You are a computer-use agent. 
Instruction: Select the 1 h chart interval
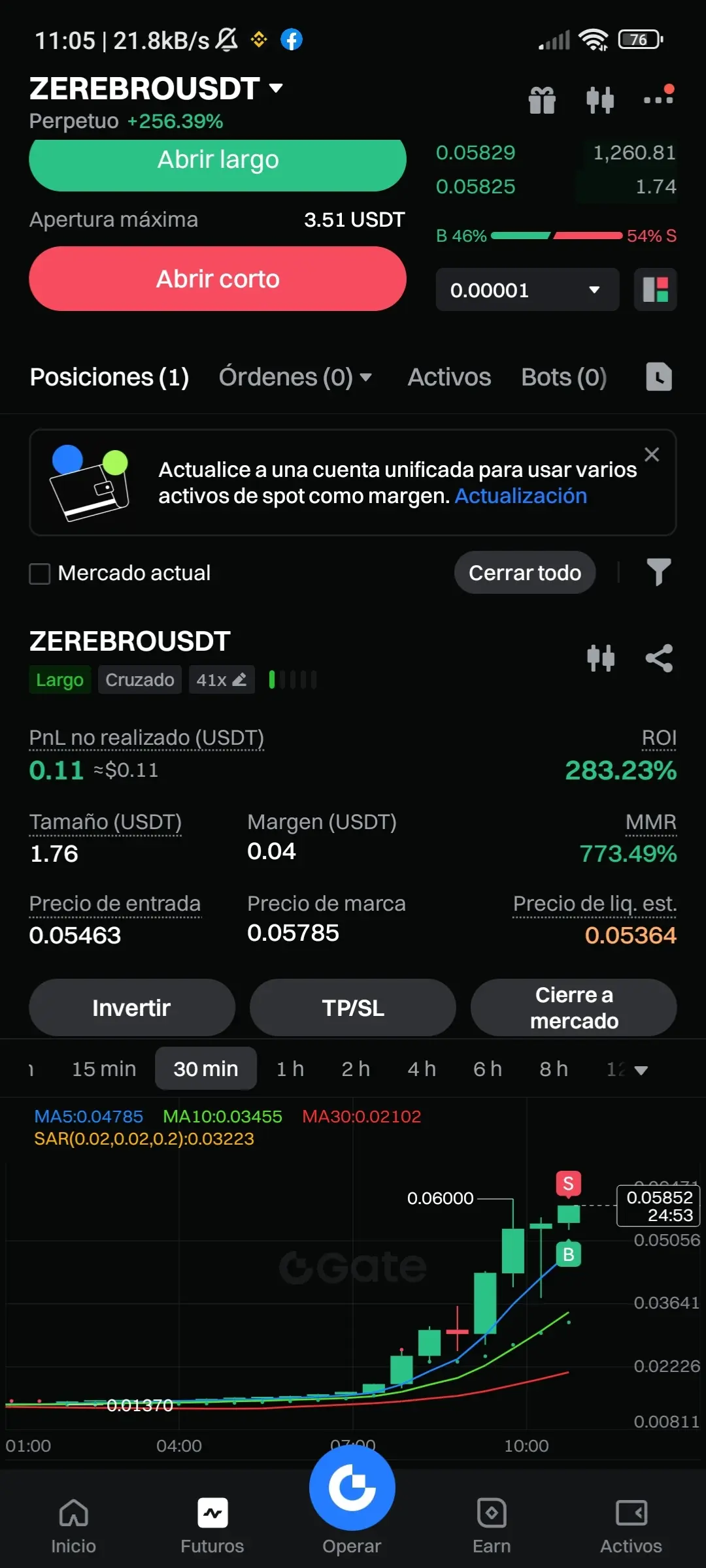click(290, 1069)
